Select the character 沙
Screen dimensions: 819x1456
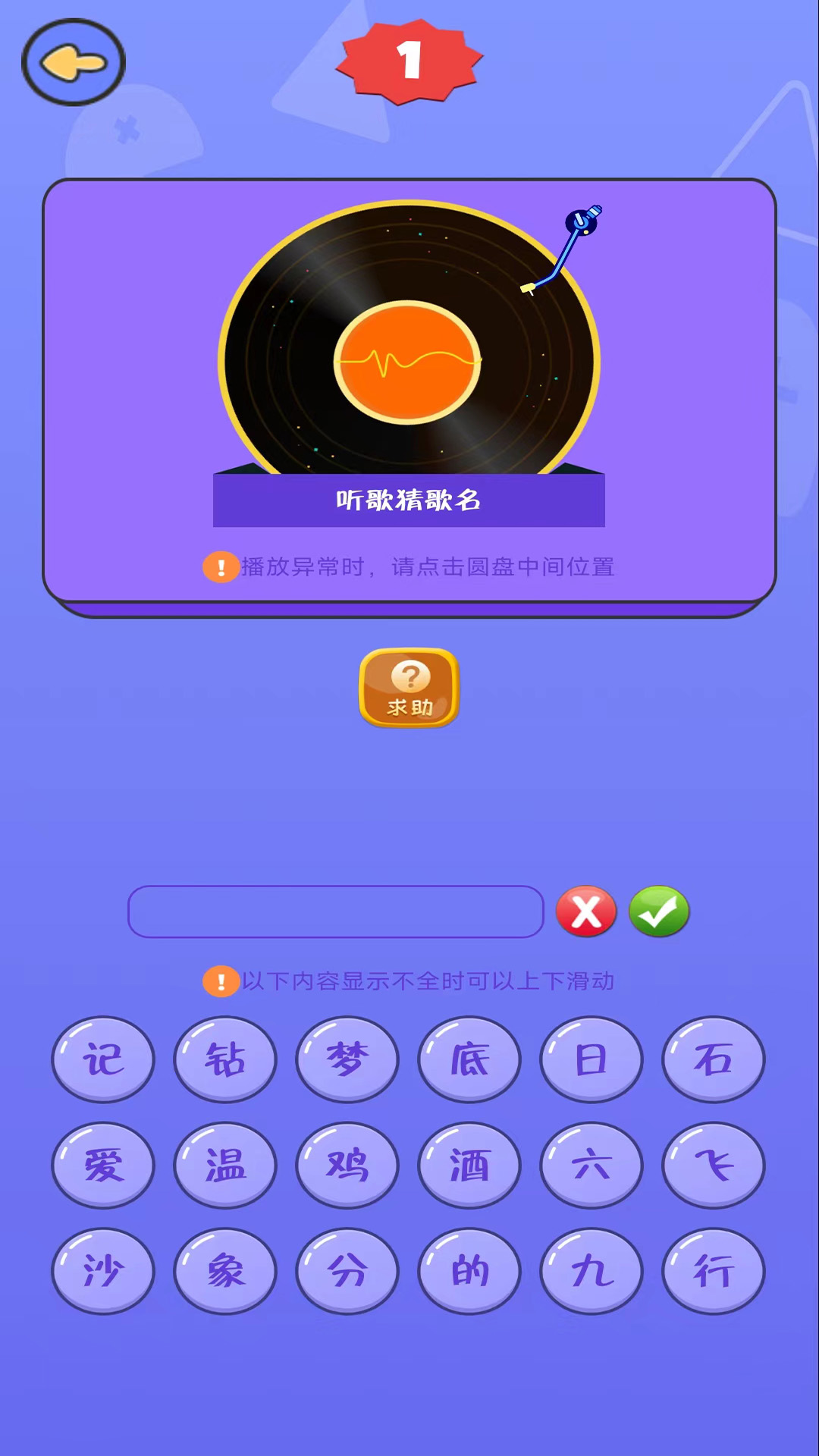[x=103, y=1271]
